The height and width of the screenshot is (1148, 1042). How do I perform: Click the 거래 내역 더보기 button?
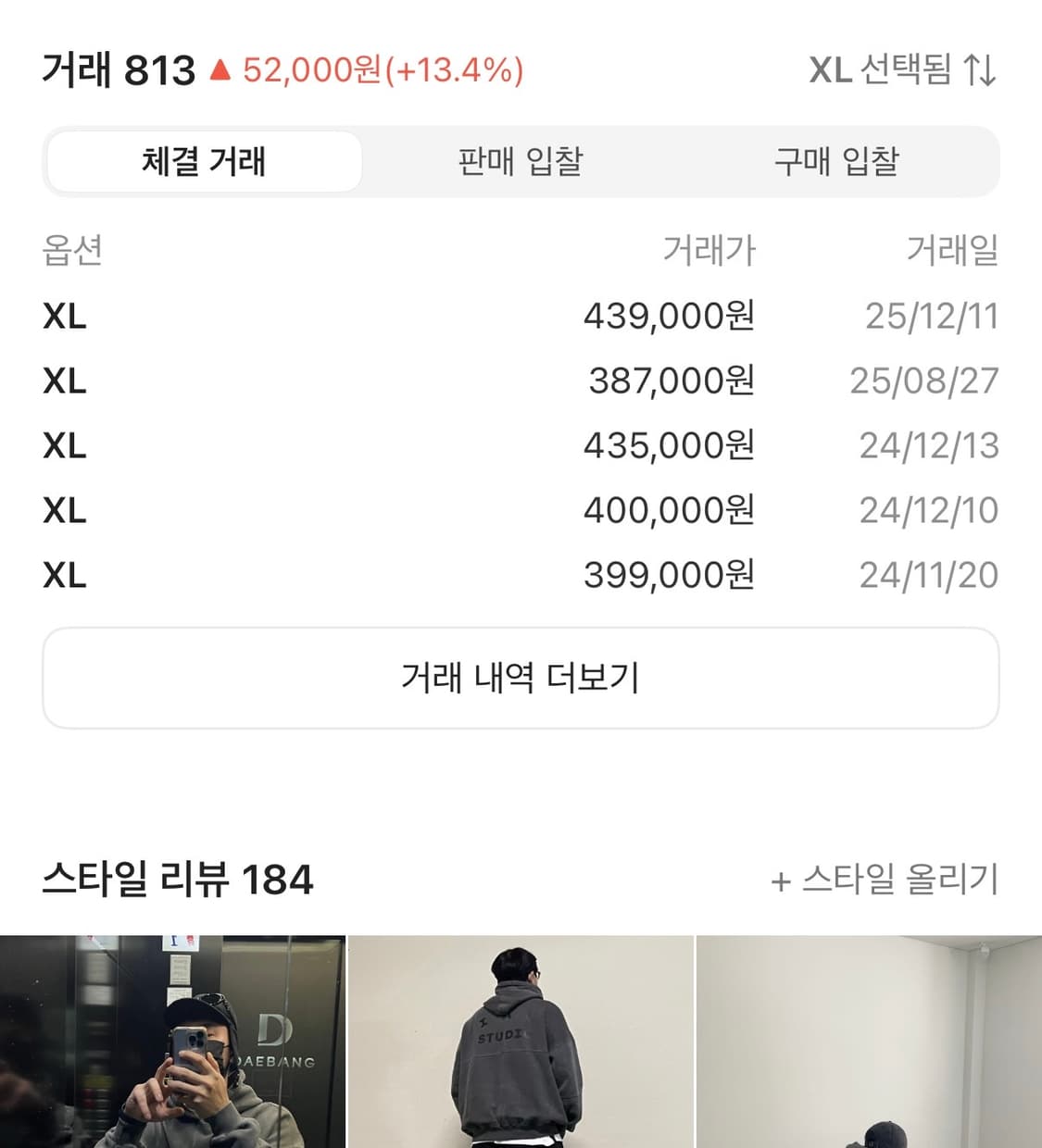click(x=521, y=678)
